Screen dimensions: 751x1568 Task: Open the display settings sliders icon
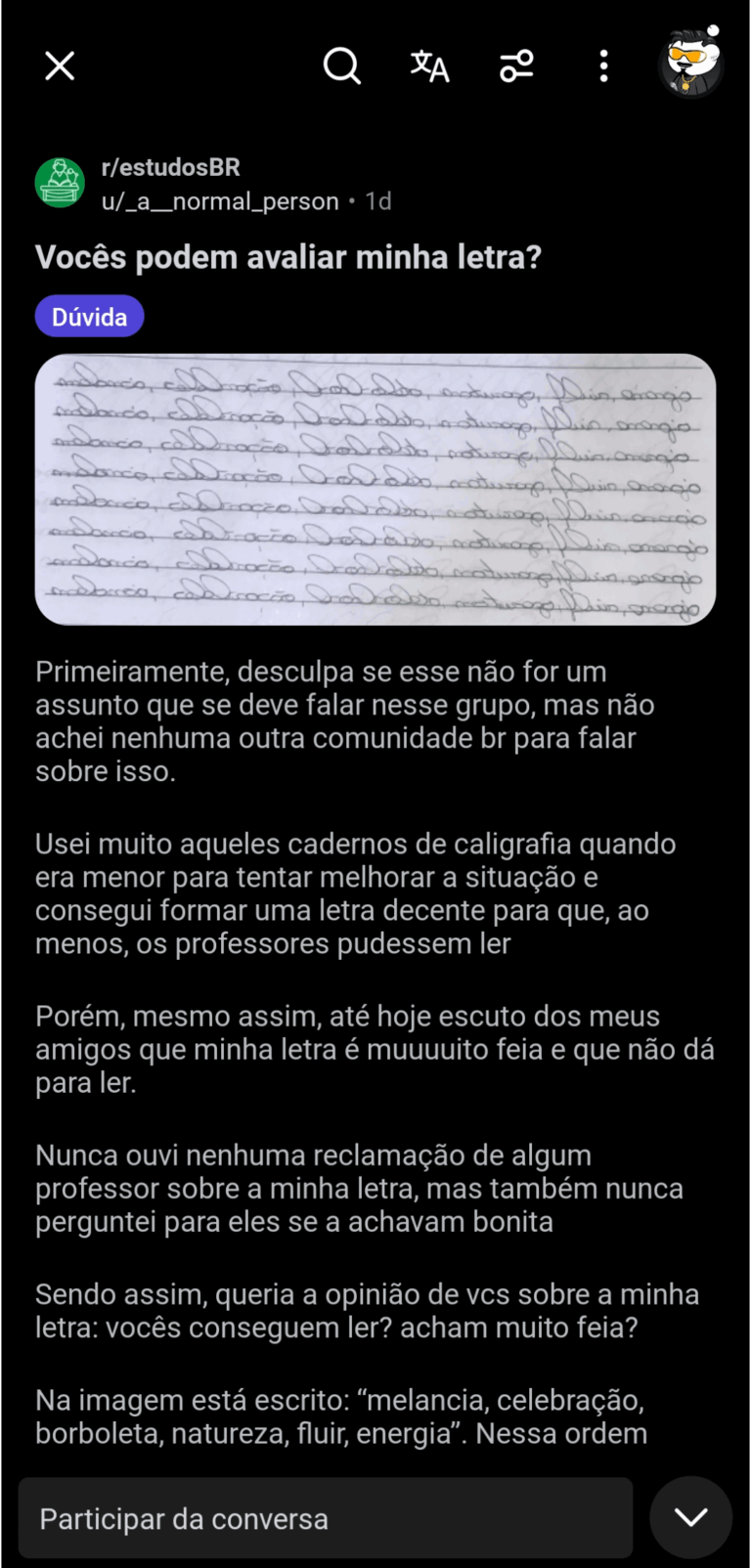click(516, 66)
